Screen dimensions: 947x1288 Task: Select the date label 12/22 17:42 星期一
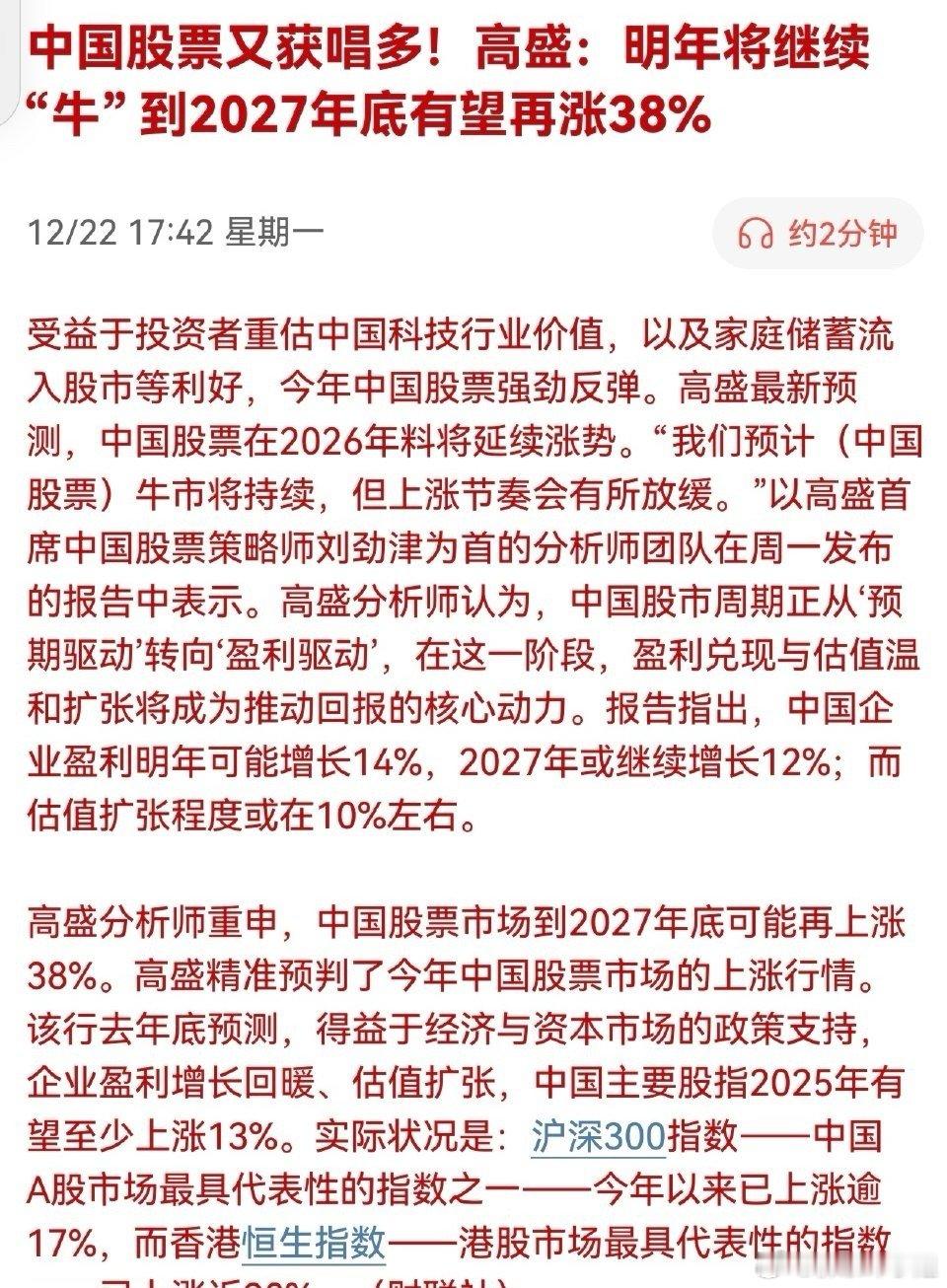pyautogui.click(x=178, y=230)
